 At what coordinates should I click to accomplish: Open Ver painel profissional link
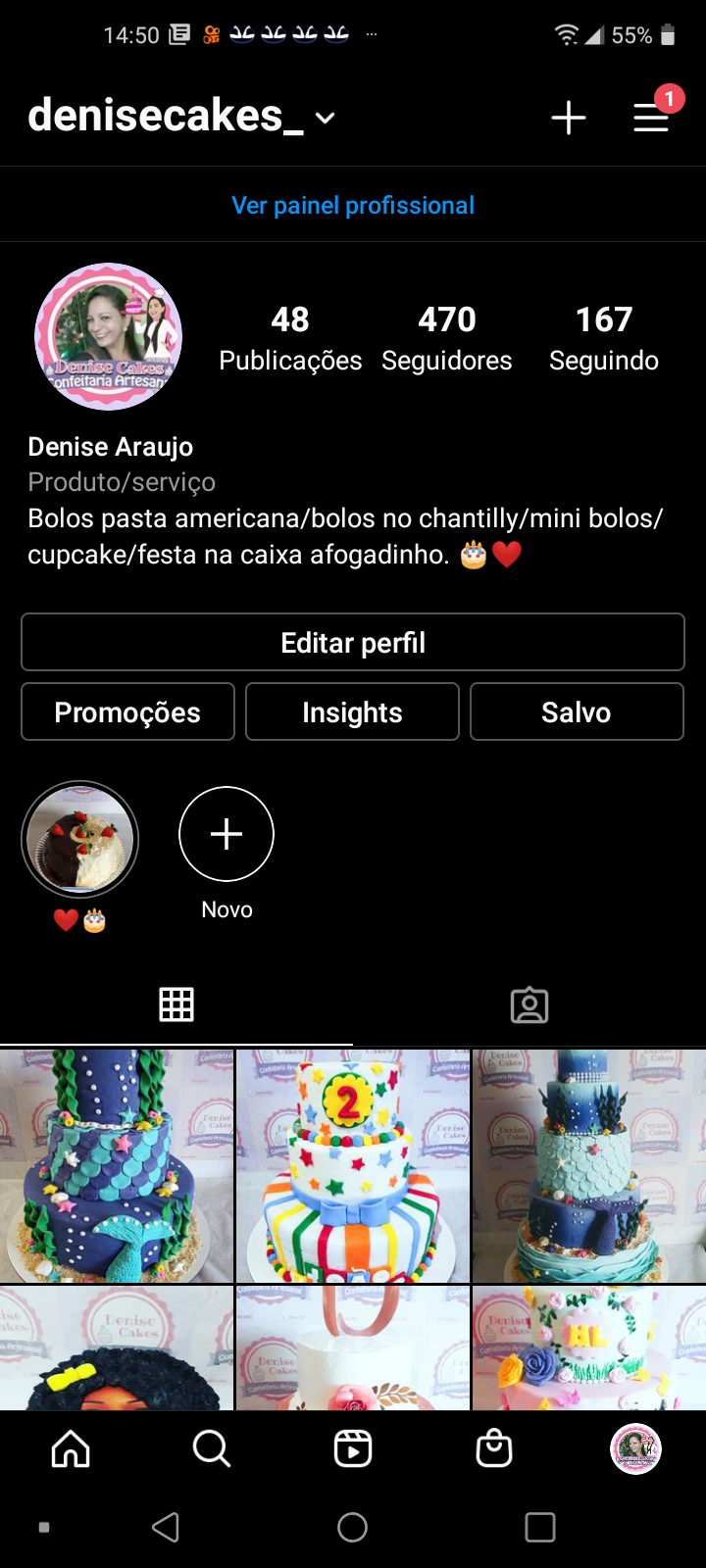353,205
